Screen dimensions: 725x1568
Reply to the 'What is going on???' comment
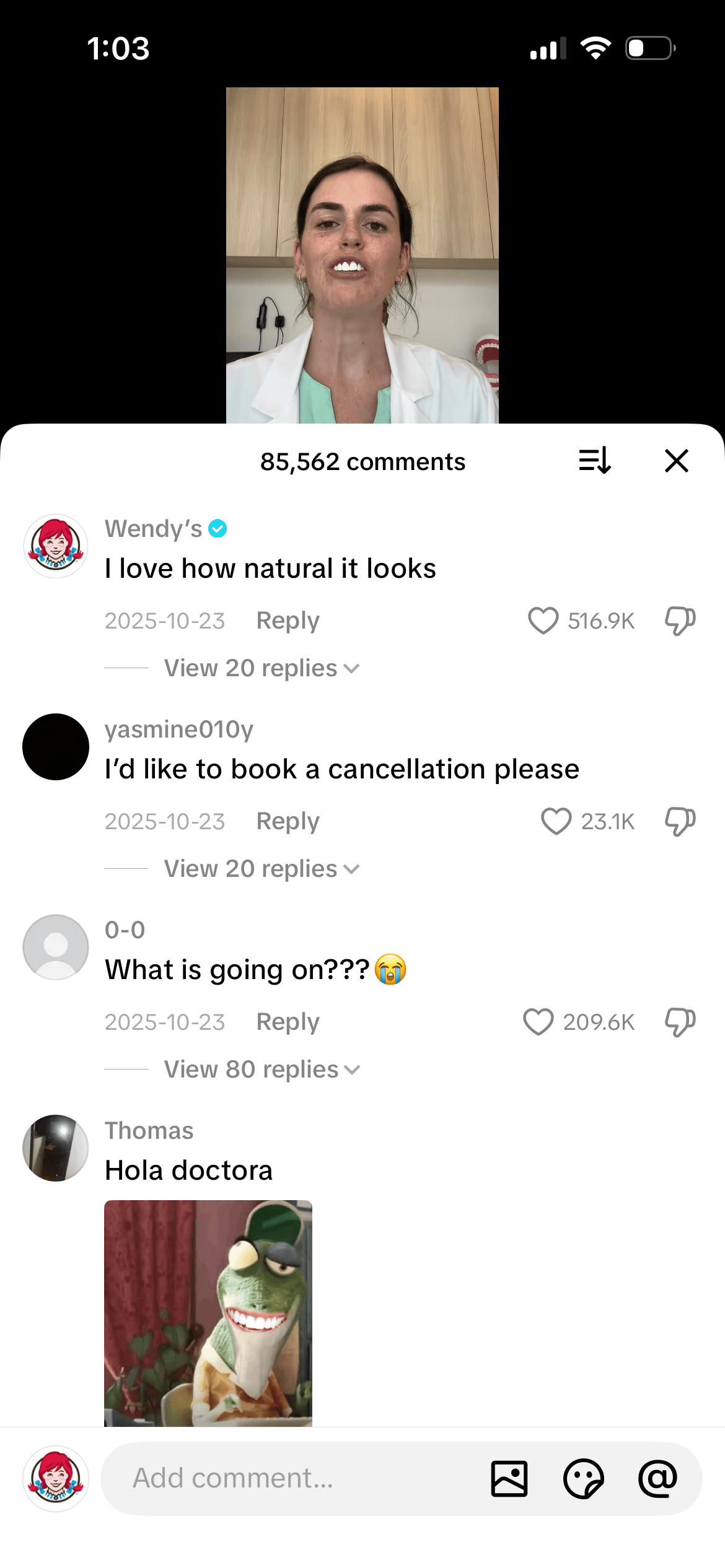coord(286,1022)
